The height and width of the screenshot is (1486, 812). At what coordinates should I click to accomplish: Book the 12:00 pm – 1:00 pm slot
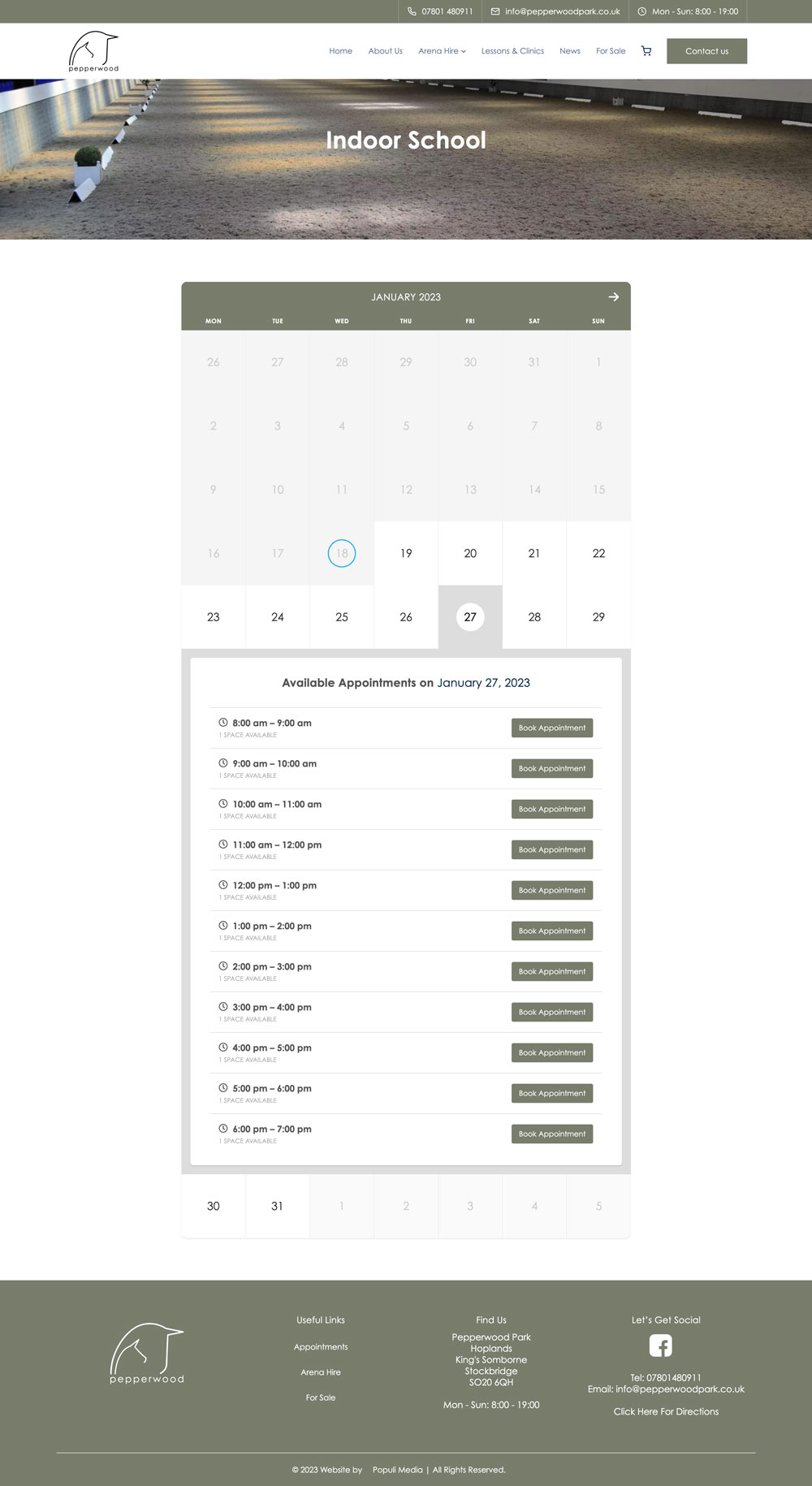(552, 890)
